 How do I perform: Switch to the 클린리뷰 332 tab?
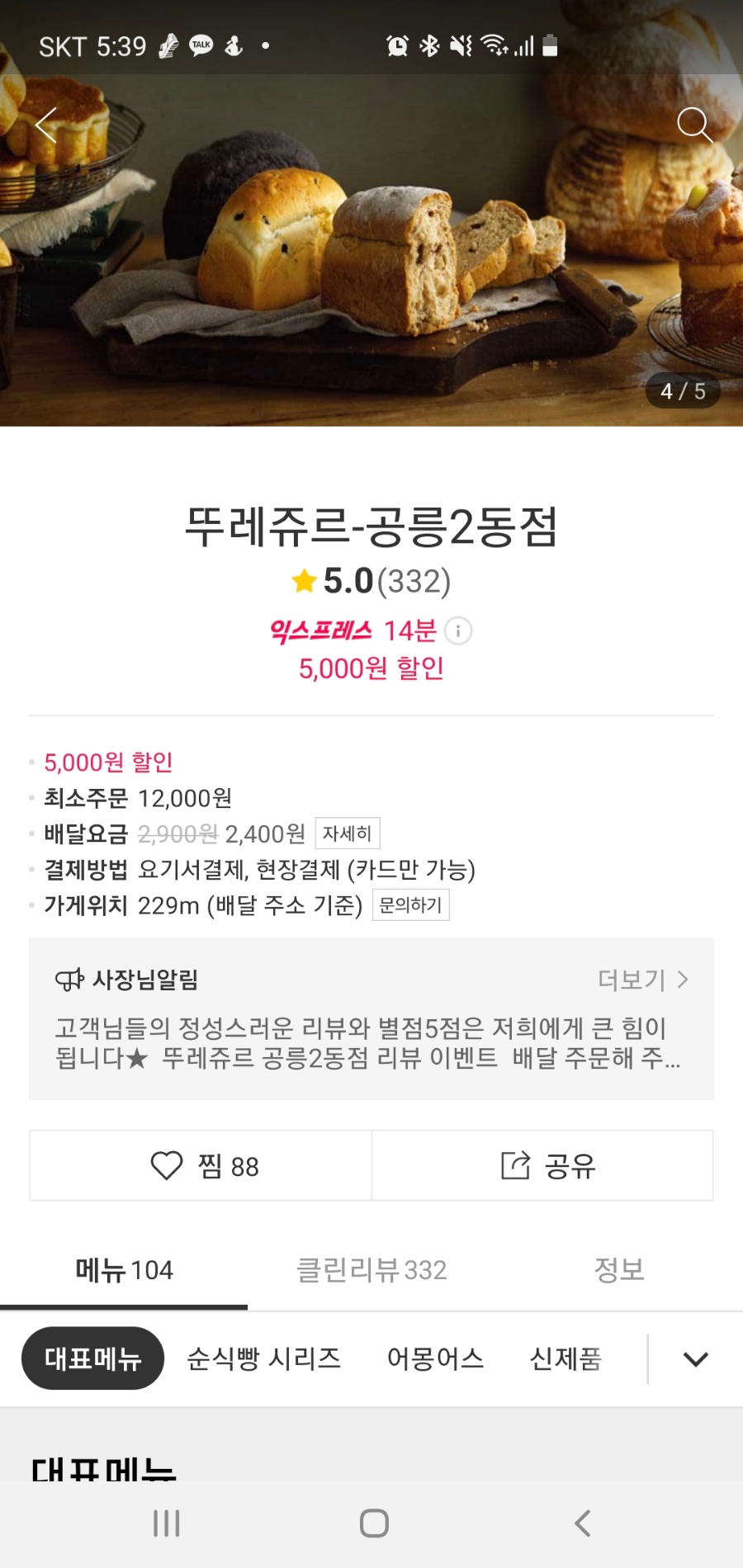[371, 1270]
